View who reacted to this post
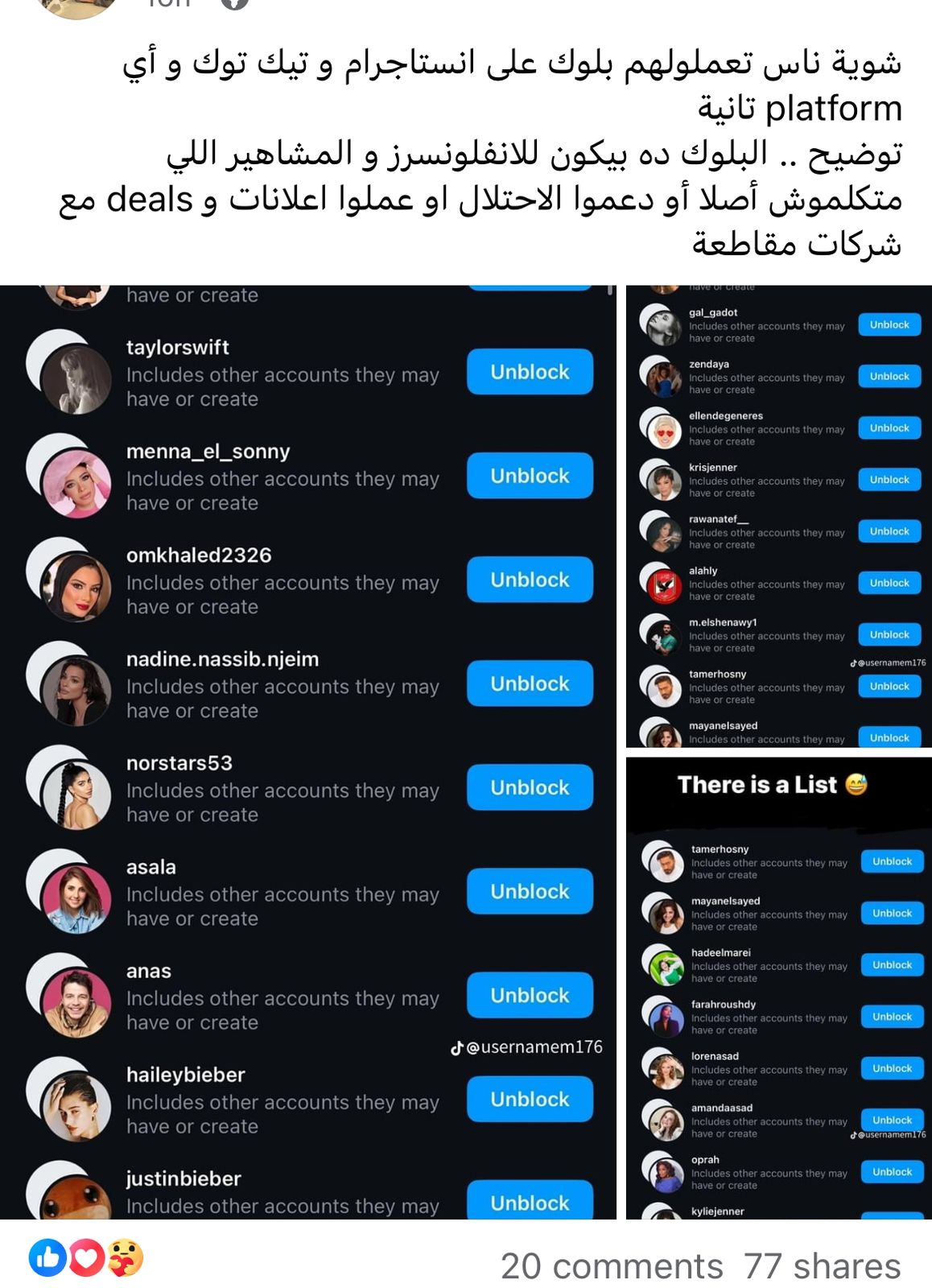This screenshot has width=932, height=1288. point(86,1257)
